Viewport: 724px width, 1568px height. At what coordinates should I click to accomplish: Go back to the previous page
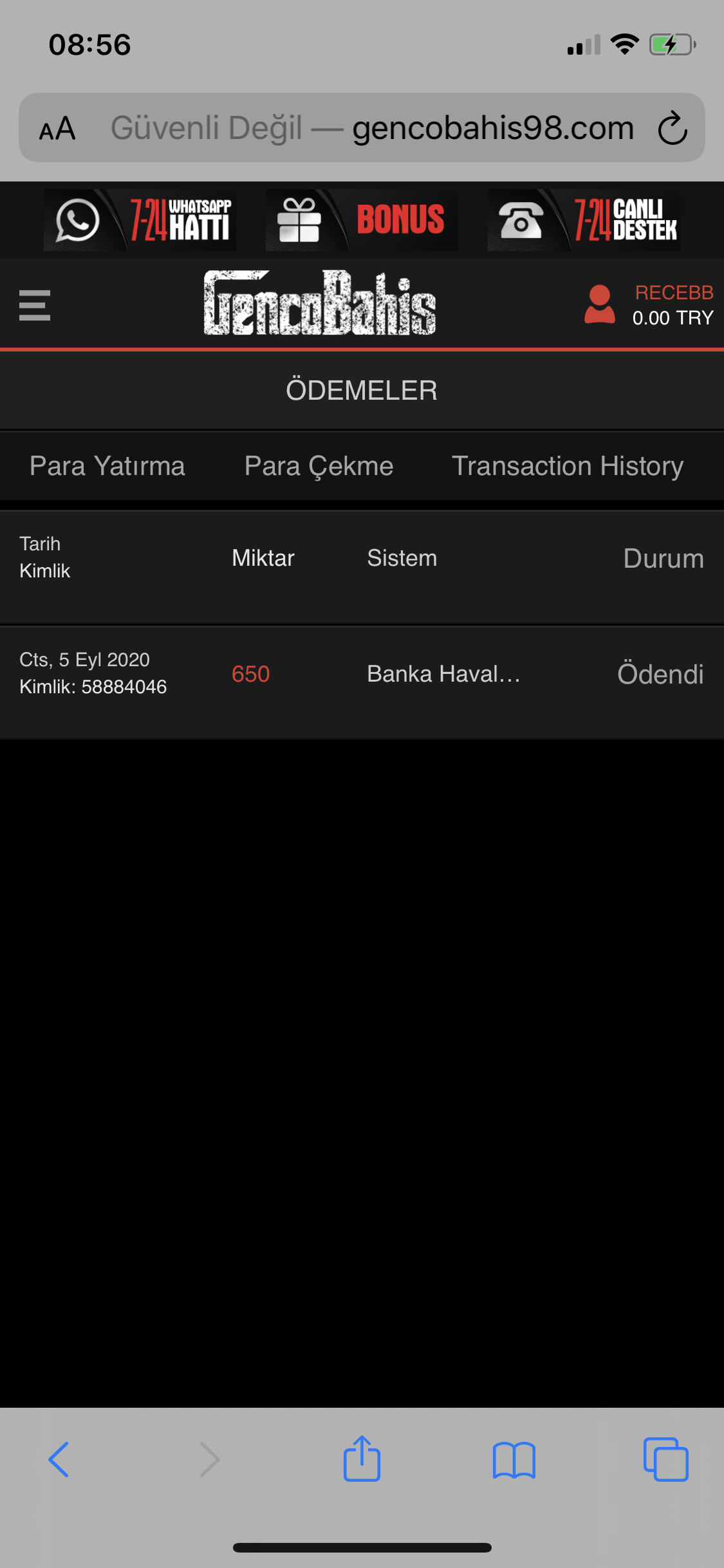point(59,1459)
